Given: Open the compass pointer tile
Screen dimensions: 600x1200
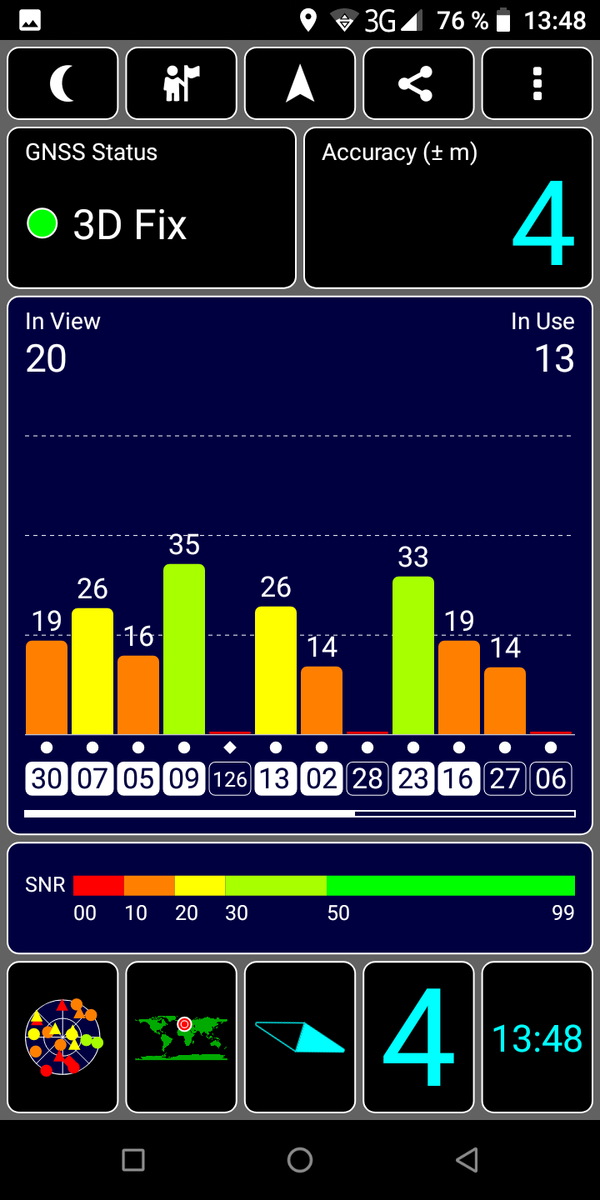Looking at the screenshot, I should (x=300, y=1037).
